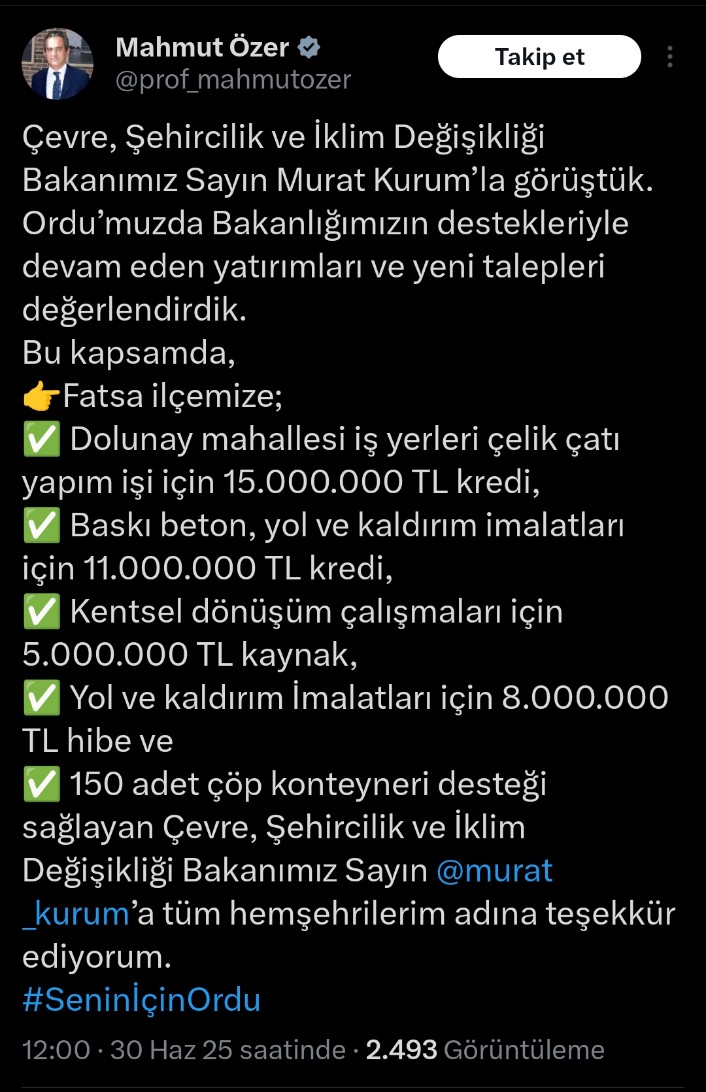The height and width of the screenshot is (1092, 706).
Task: Open Mahmut Özer's profile picture
Action: point(56,64)
